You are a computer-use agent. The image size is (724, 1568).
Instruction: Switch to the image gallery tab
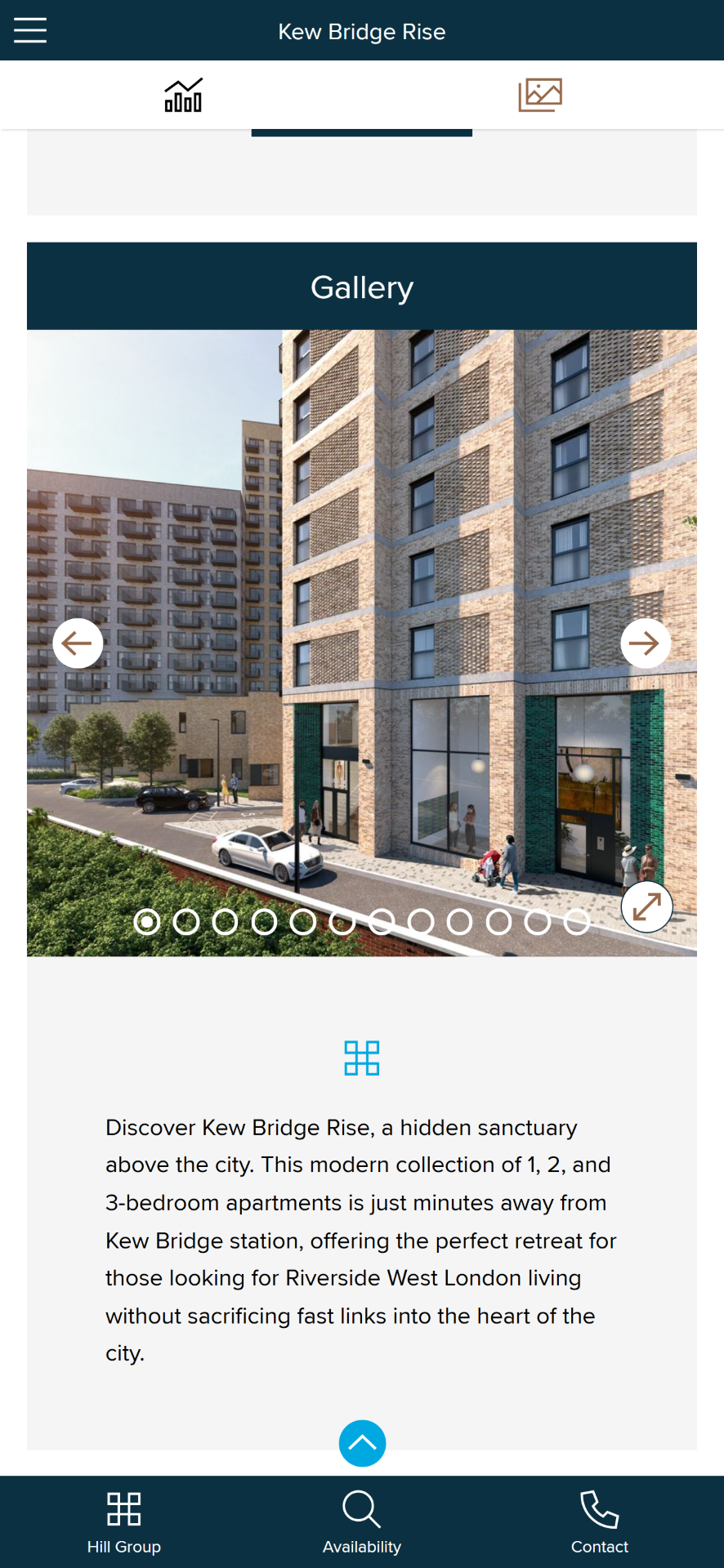pyautogui.click(x=540, y=96)
